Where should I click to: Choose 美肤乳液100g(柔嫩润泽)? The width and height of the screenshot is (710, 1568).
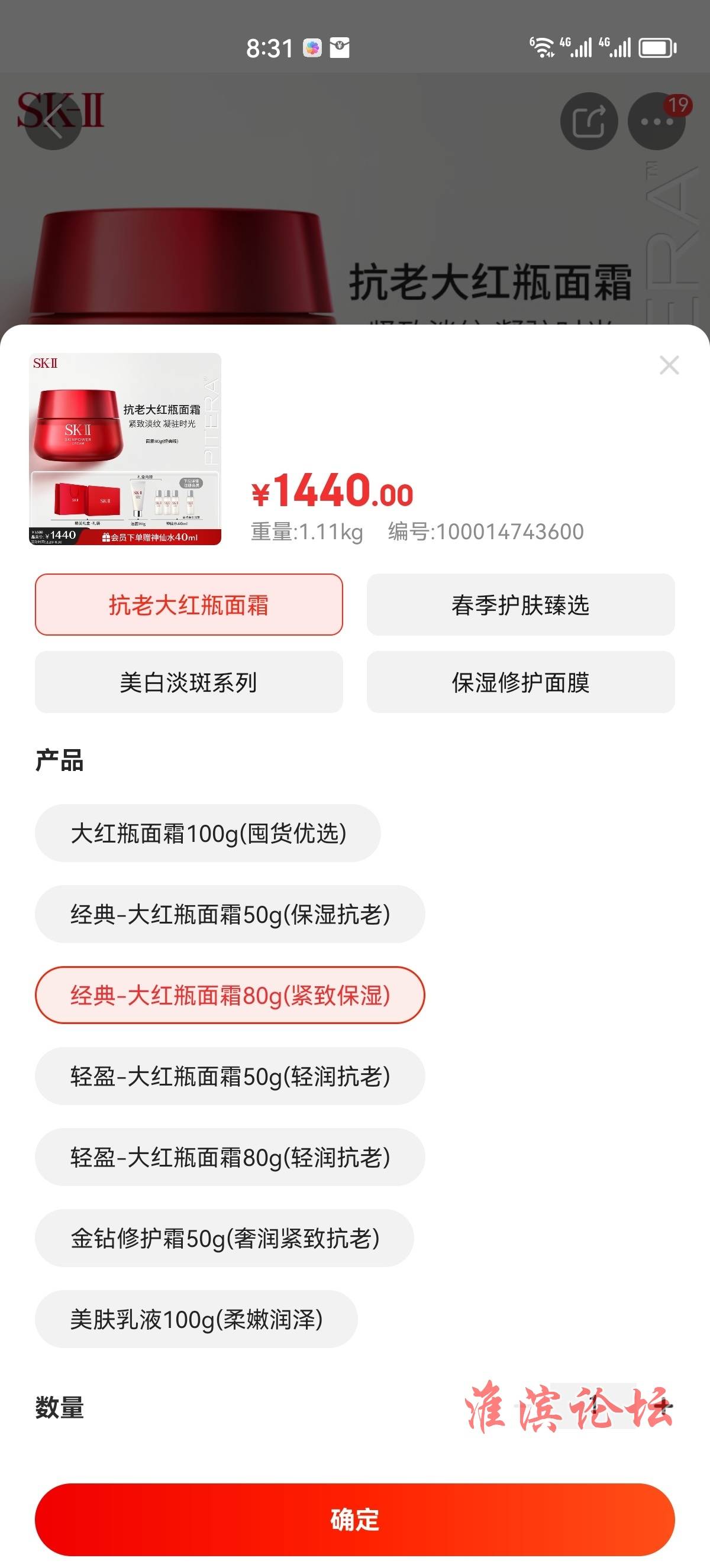pyautogui.click(x=196, y=1318)
